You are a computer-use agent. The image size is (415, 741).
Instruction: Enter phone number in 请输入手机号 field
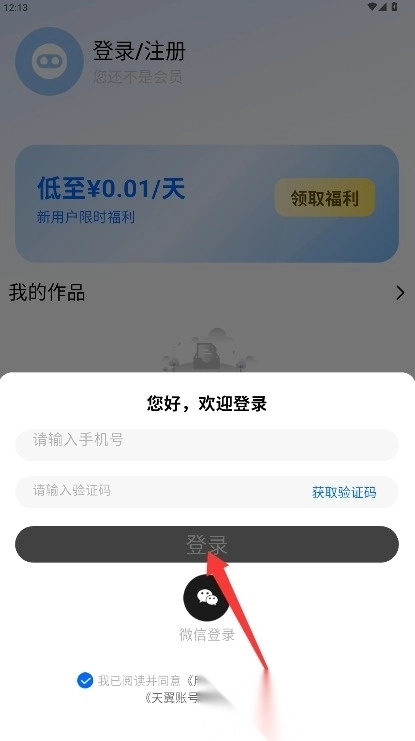207,445
